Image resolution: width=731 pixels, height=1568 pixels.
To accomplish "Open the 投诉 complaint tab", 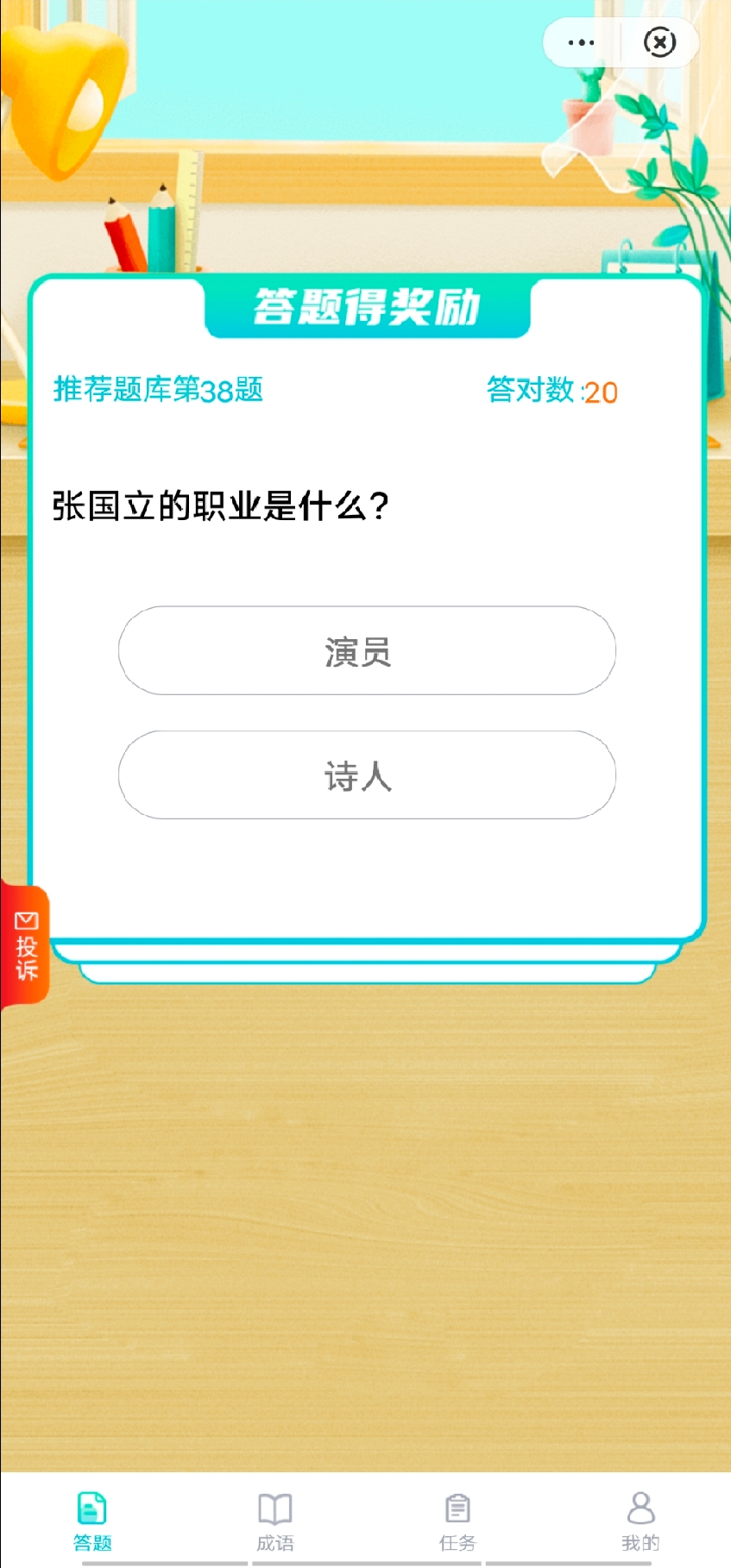I will point(25,945).
